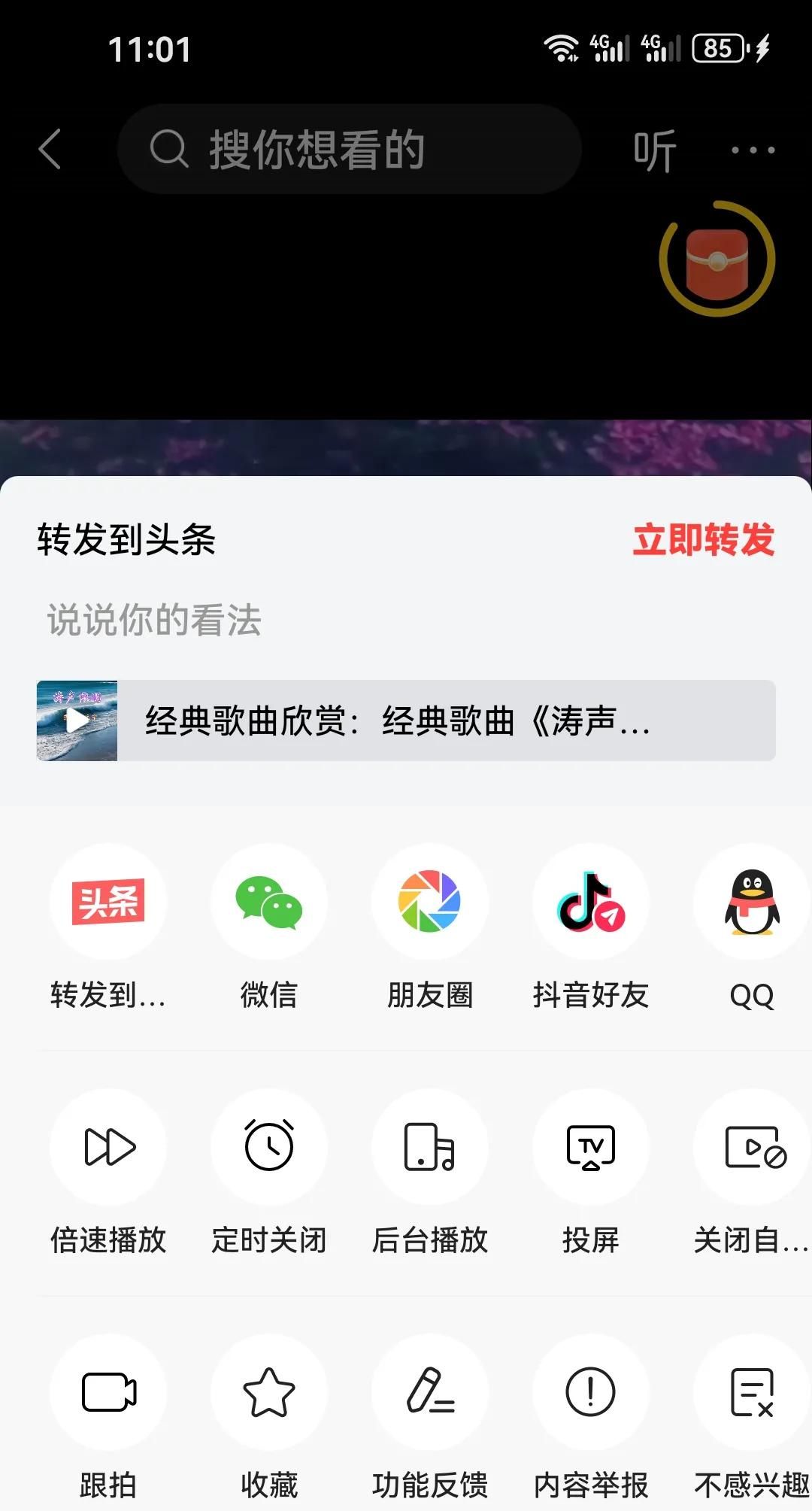Report content via 内容举报
The height and width of the screenshot is (1511, 812).
(591, 1392)
